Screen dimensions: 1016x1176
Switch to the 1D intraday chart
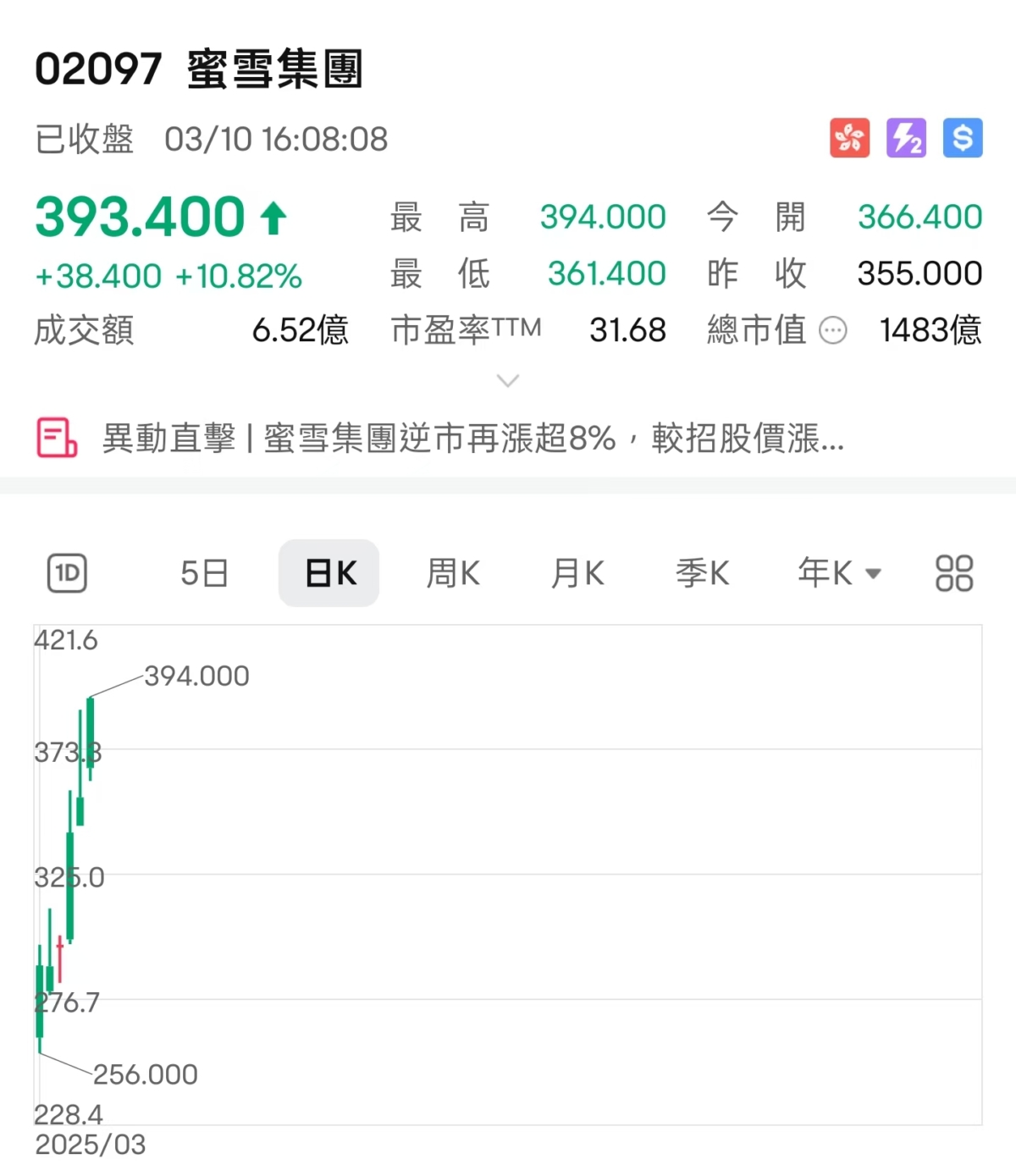pos(67,573)
